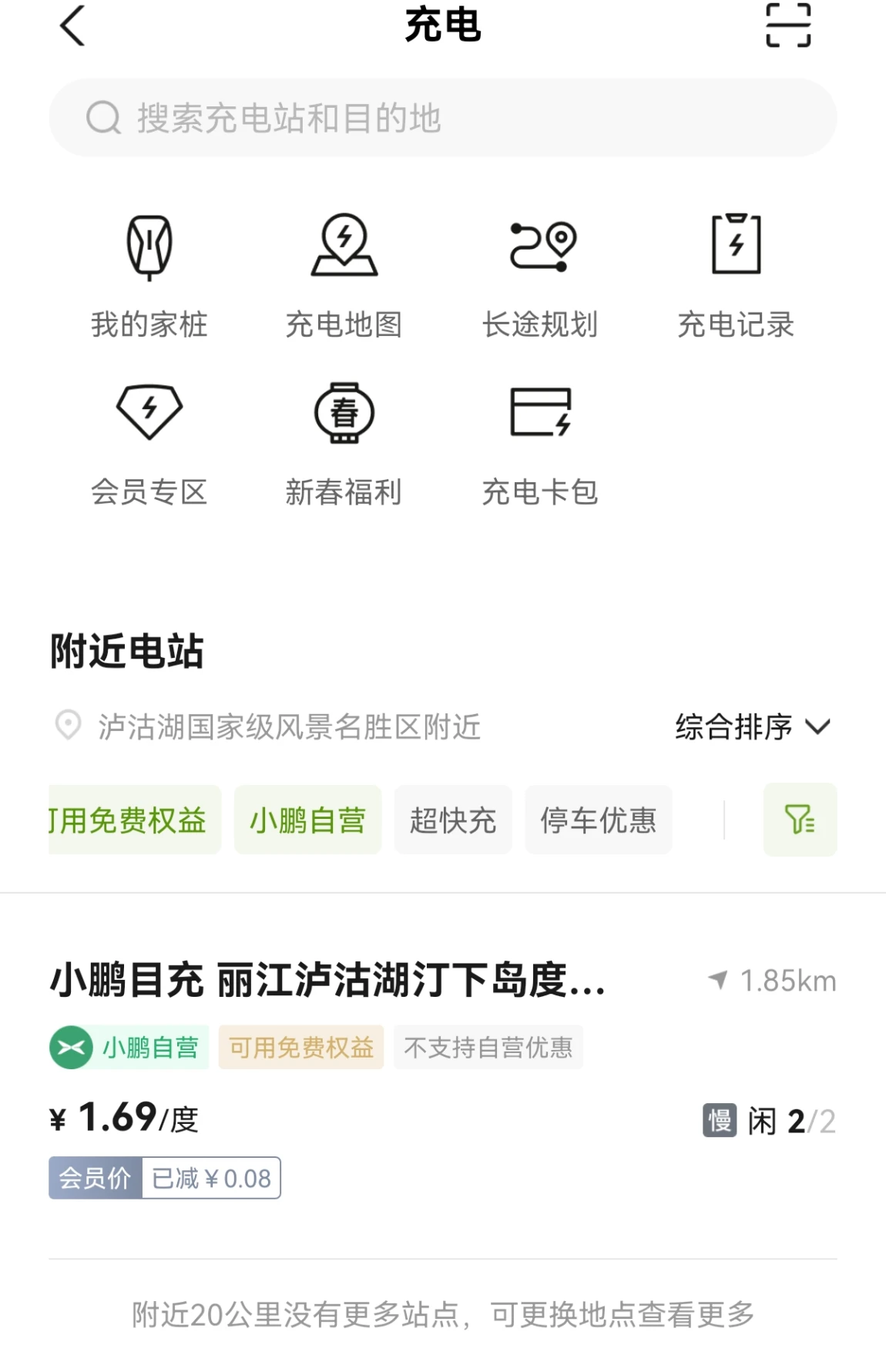Toggle the 可用免费权益 filter chip

coord(133,820)
